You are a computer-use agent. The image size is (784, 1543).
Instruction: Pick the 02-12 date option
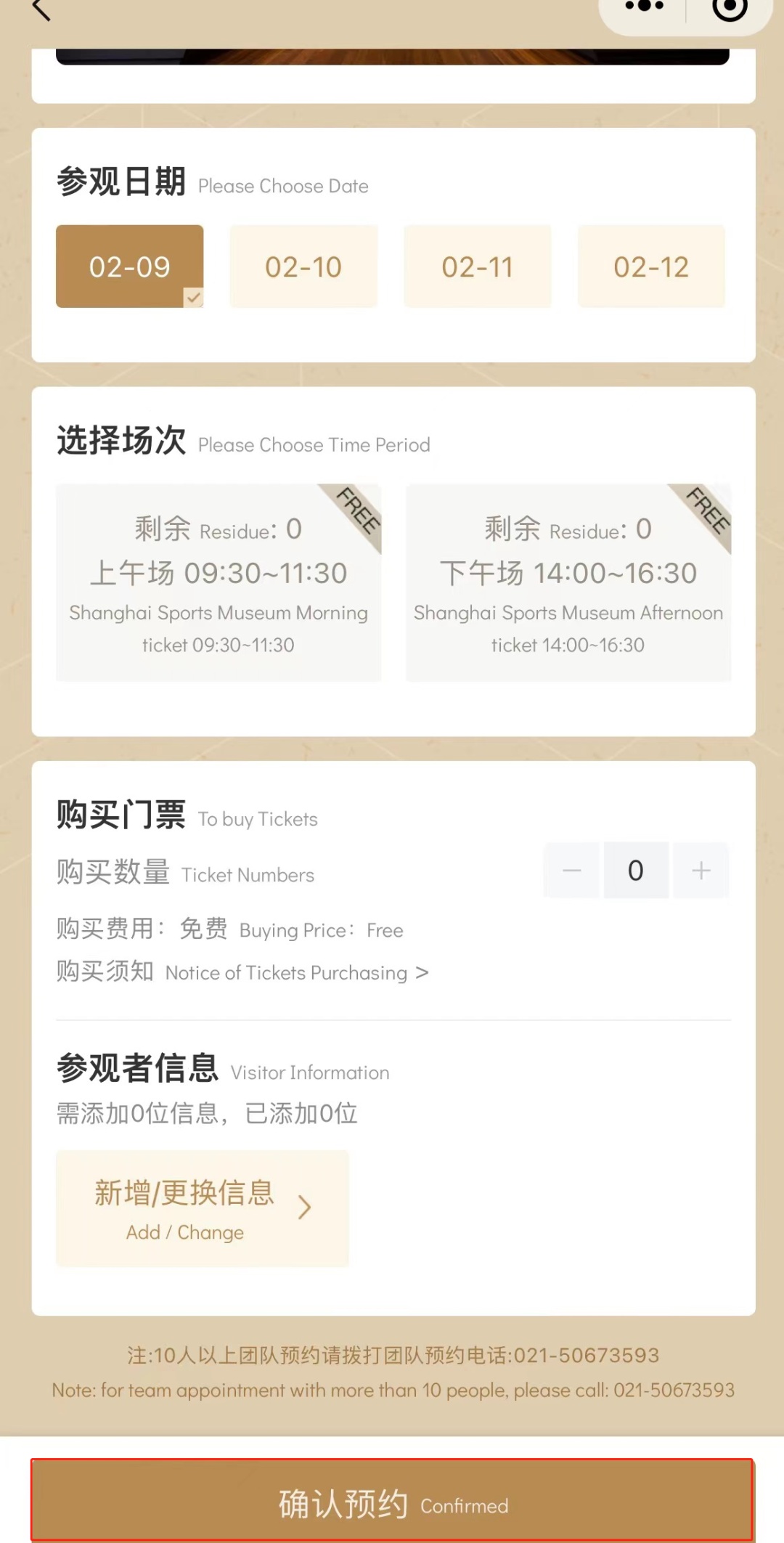[651, 266]
